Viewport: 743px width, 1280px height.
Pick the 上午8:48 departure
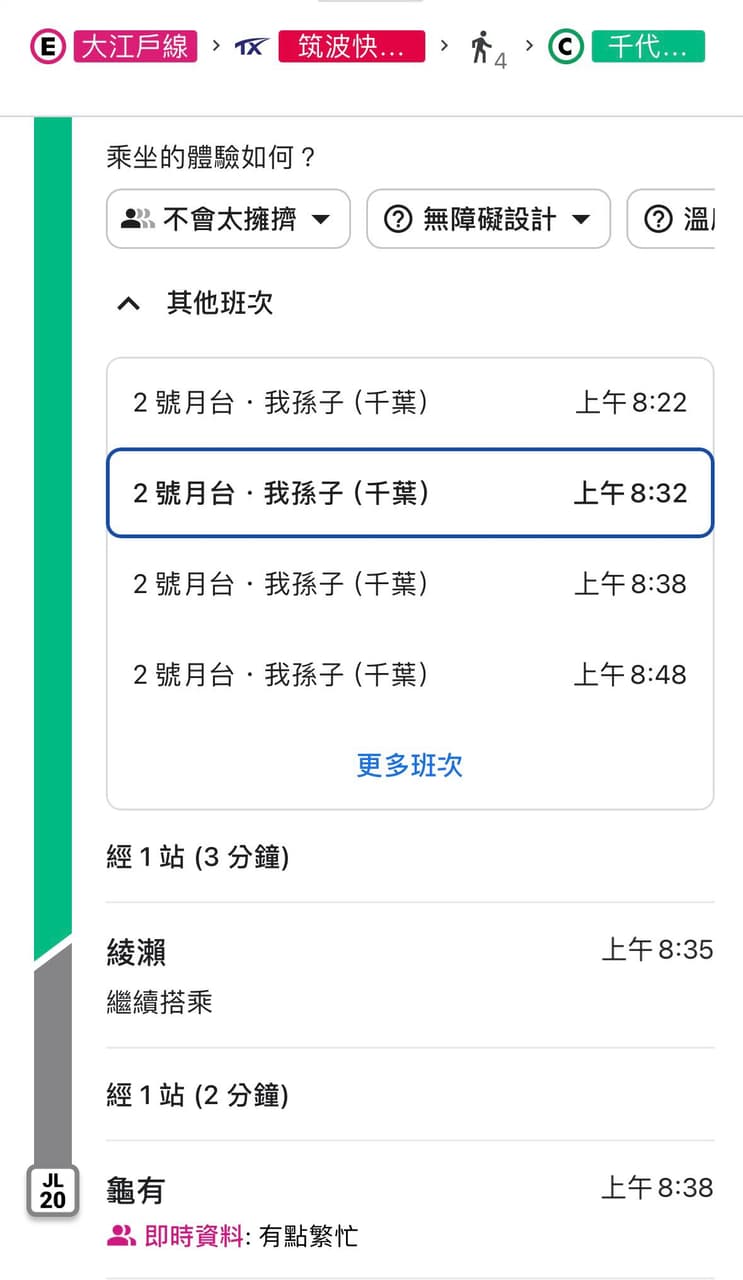pos(410,675)
